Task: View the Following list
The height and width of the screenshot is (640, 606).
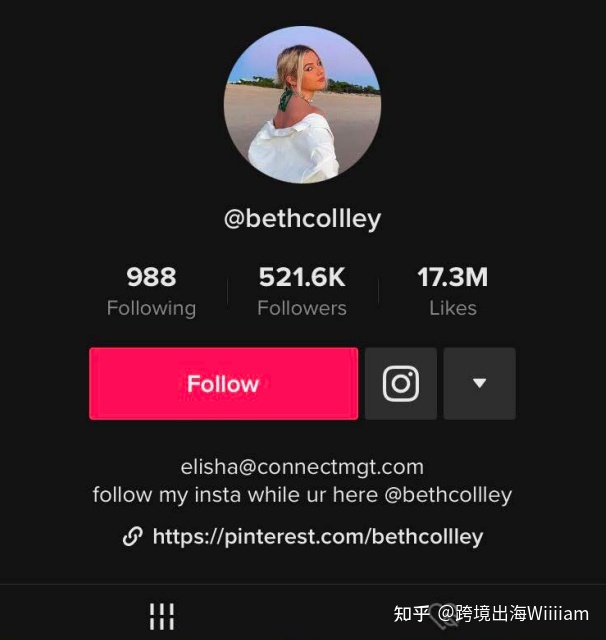Action: click(x=151, y=291)
